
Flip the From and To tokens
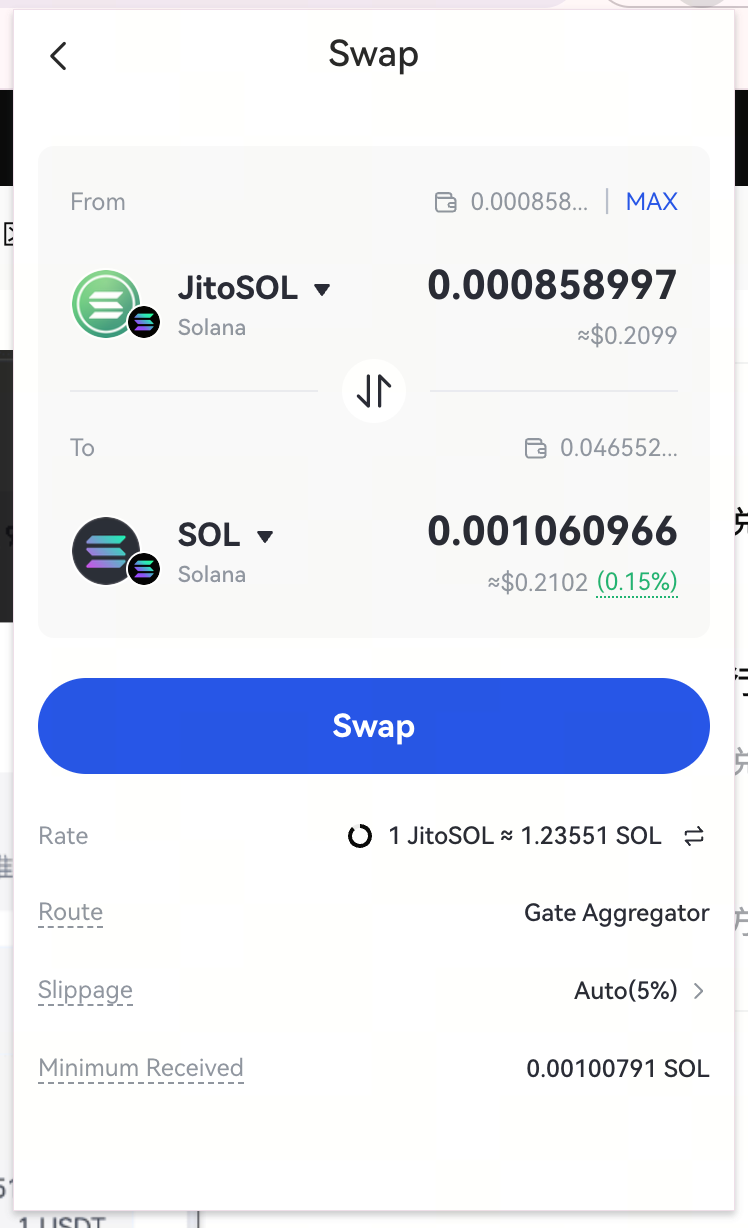(x=374, y=390)
